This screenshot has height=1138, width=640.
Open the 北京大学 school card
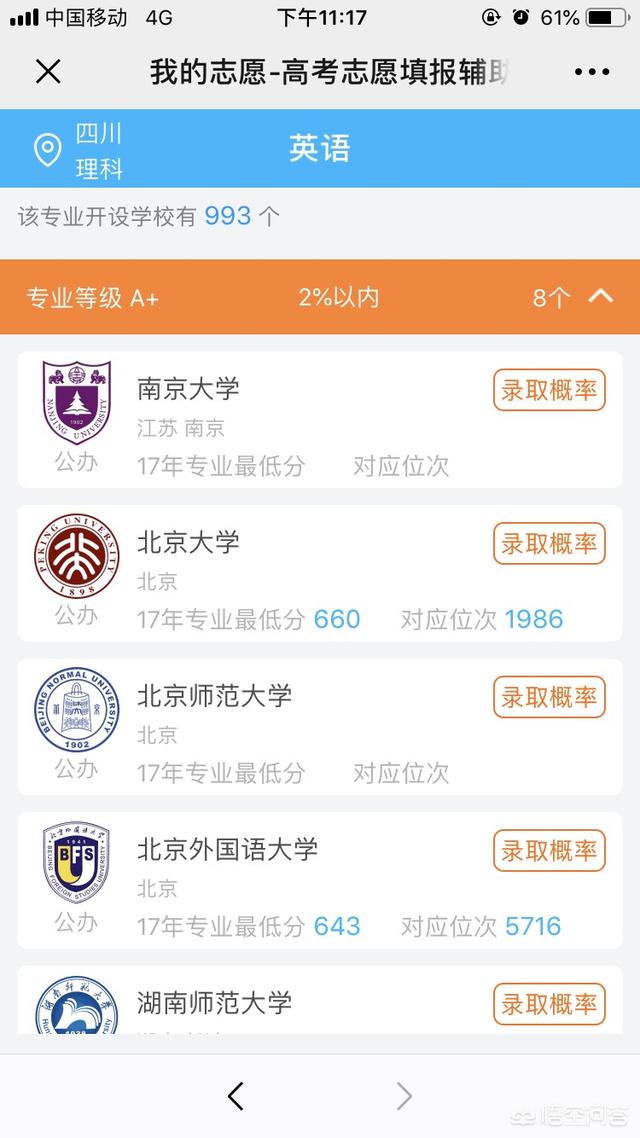pyautogui.click(x=319, y=573)
